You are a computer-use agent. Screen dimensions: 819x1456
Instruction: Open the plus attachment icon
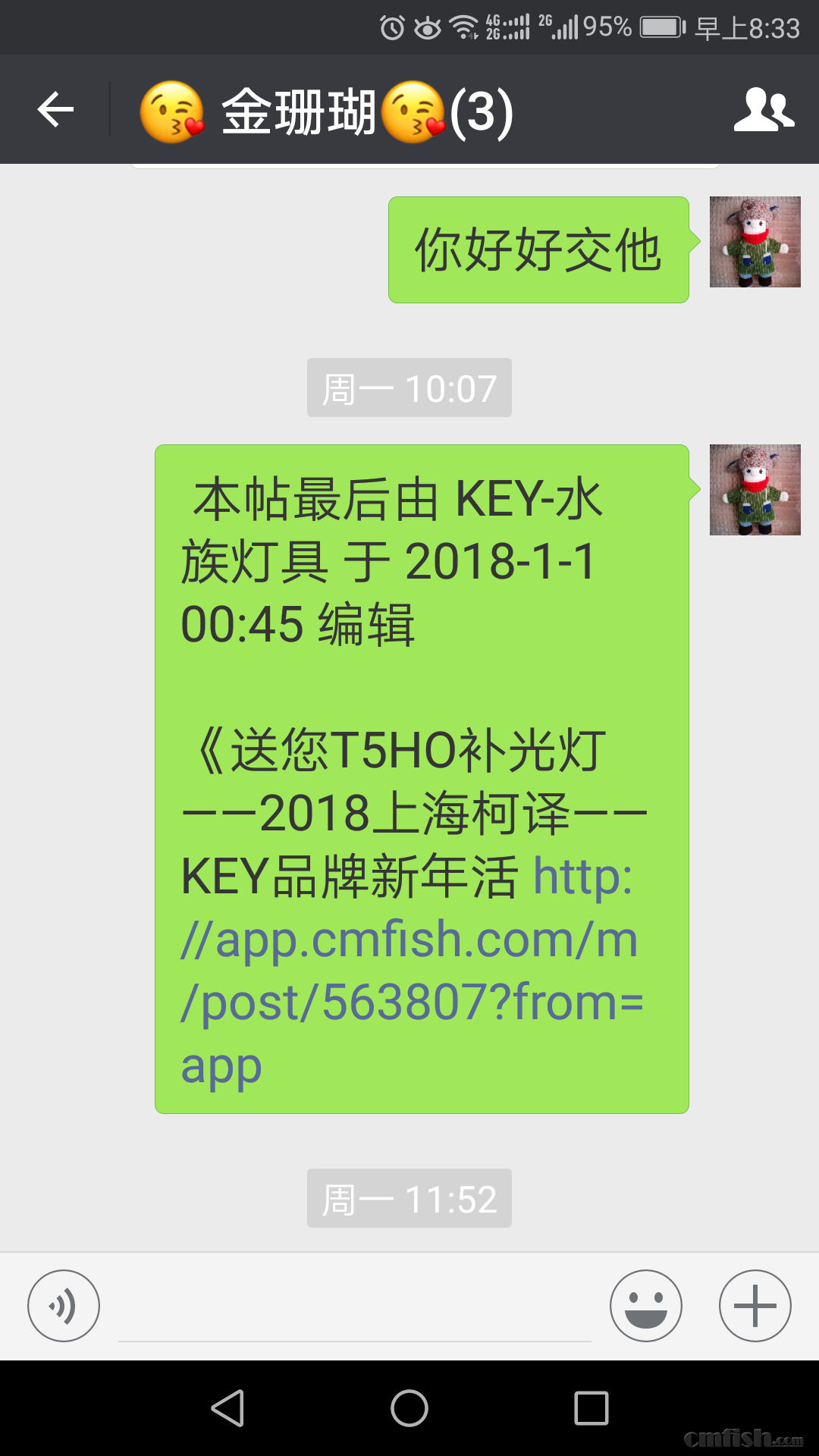click(753, 1305)
